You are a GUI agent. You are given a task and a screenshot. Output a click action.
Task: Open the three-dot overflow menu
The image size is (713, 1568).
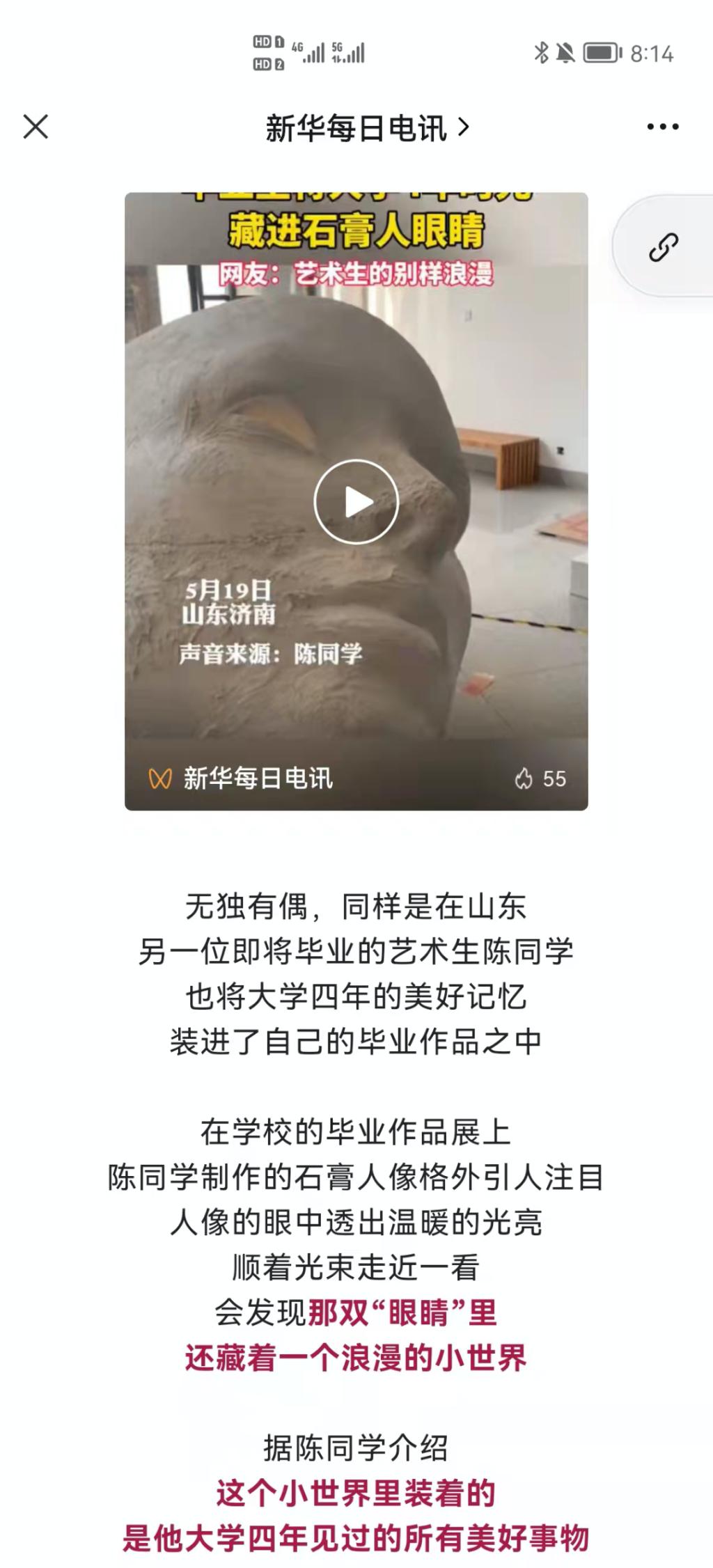[x=663, y=127]
